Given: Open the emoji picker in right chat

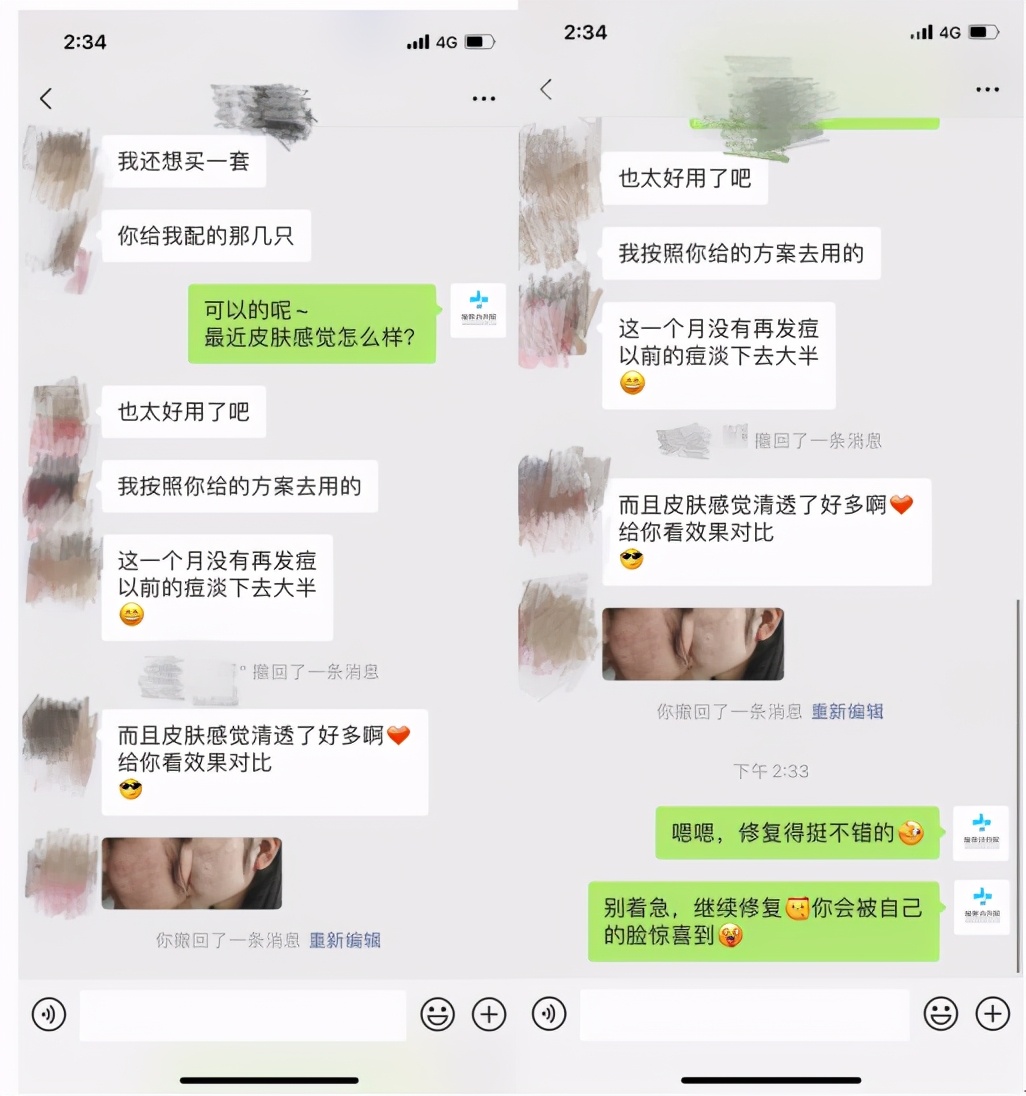Looking at the screenshot, I should [941, 1014].
